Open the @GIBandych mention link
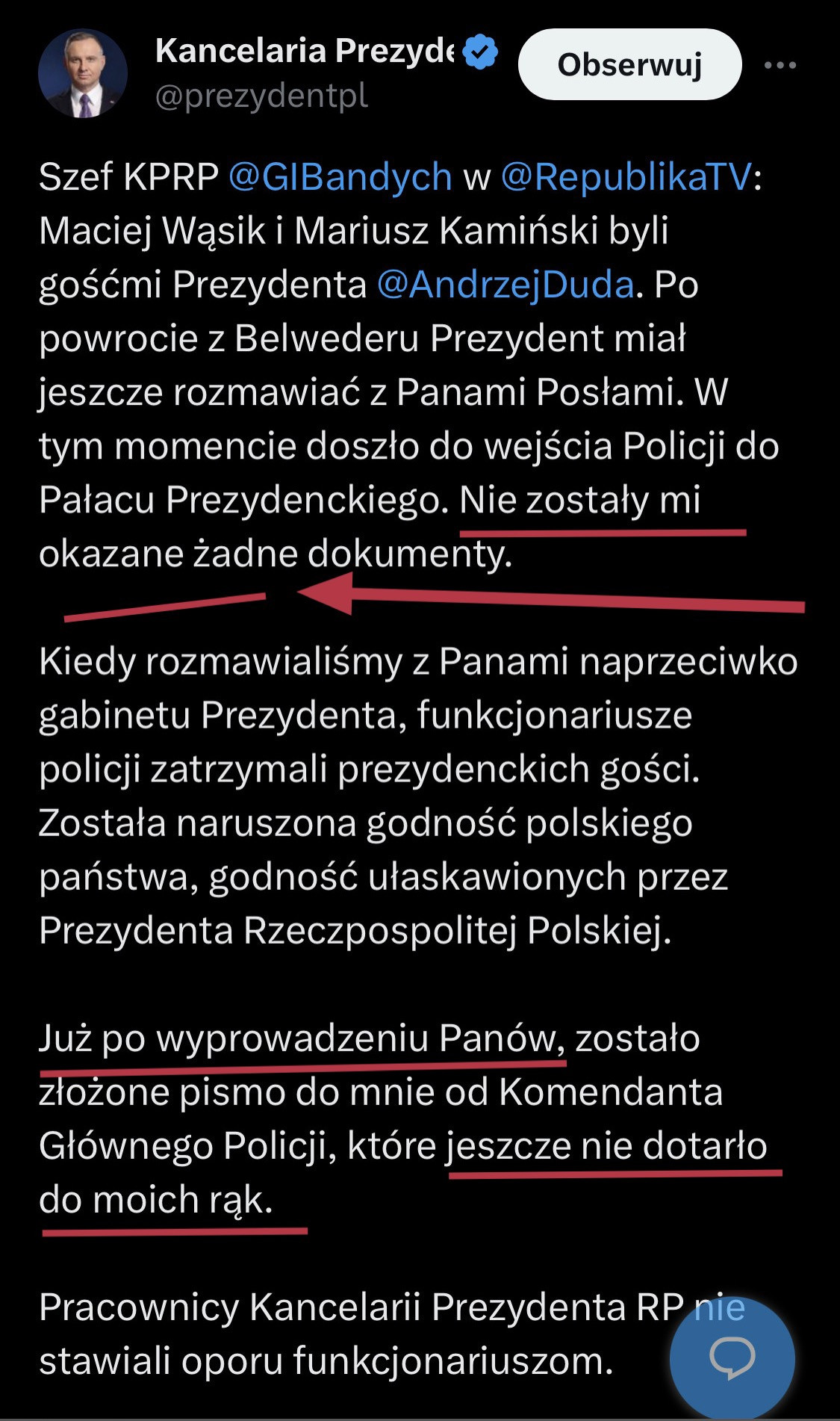 coord(340,178)
